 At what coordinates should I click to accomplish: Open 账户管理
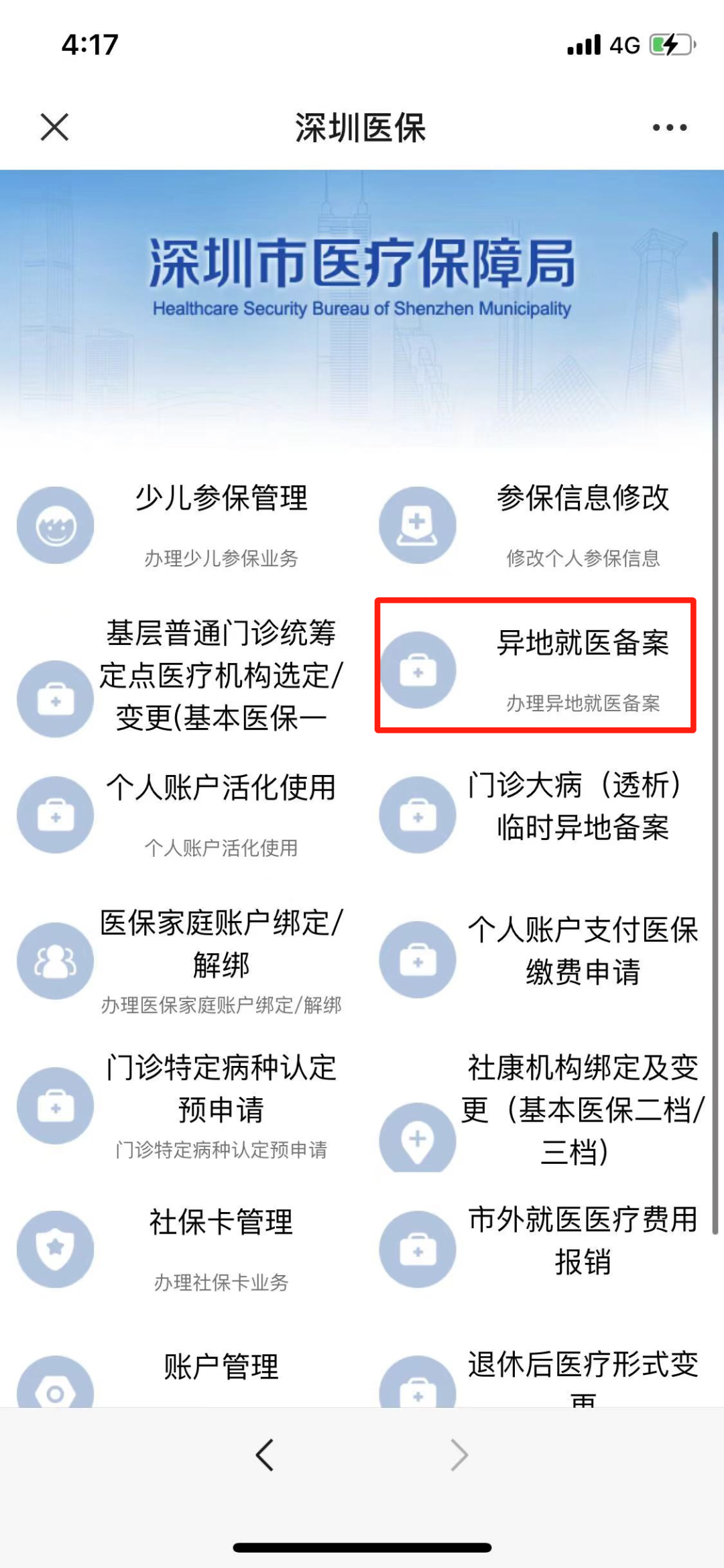click(x=221, y=1368)
